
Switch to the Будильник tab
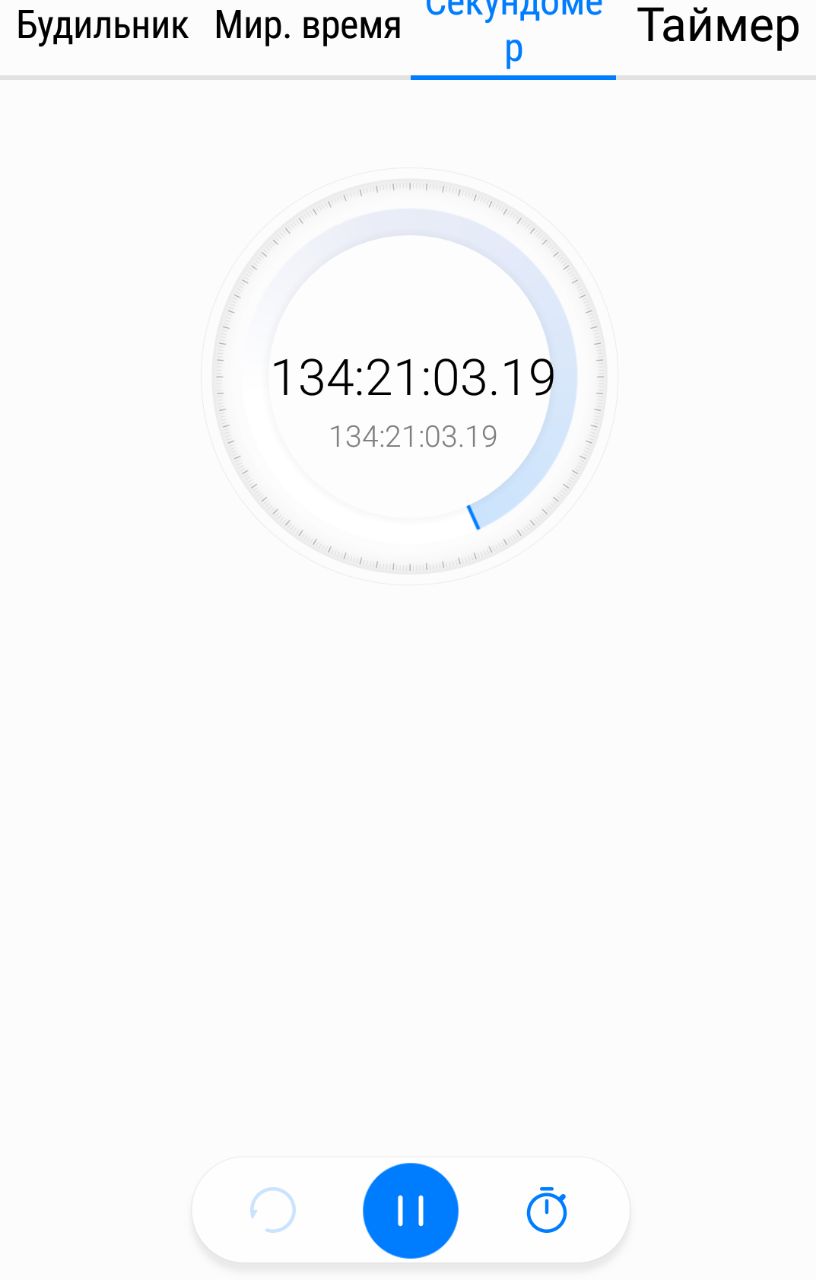point(103,27)
